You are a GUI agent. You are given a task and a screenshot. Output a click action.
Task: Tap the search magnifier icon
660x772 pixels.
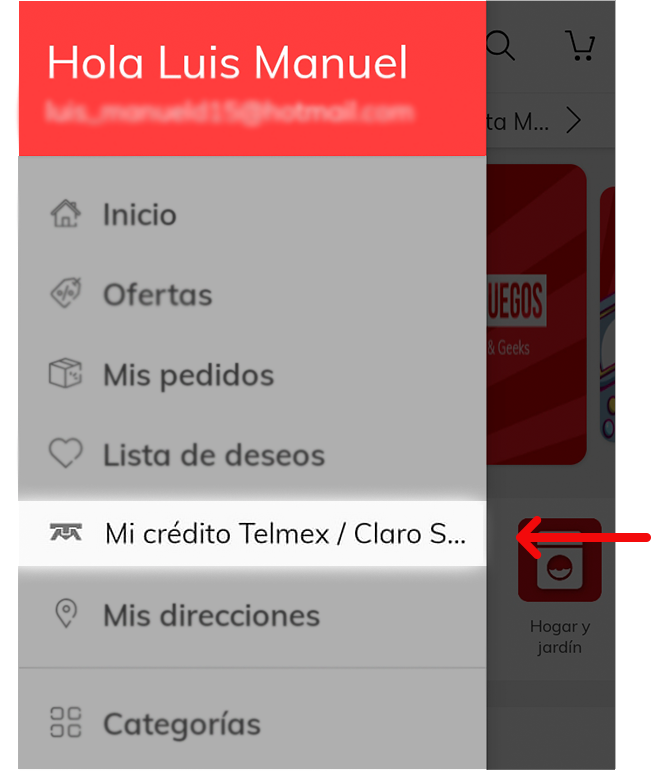[x=500, y=45]
